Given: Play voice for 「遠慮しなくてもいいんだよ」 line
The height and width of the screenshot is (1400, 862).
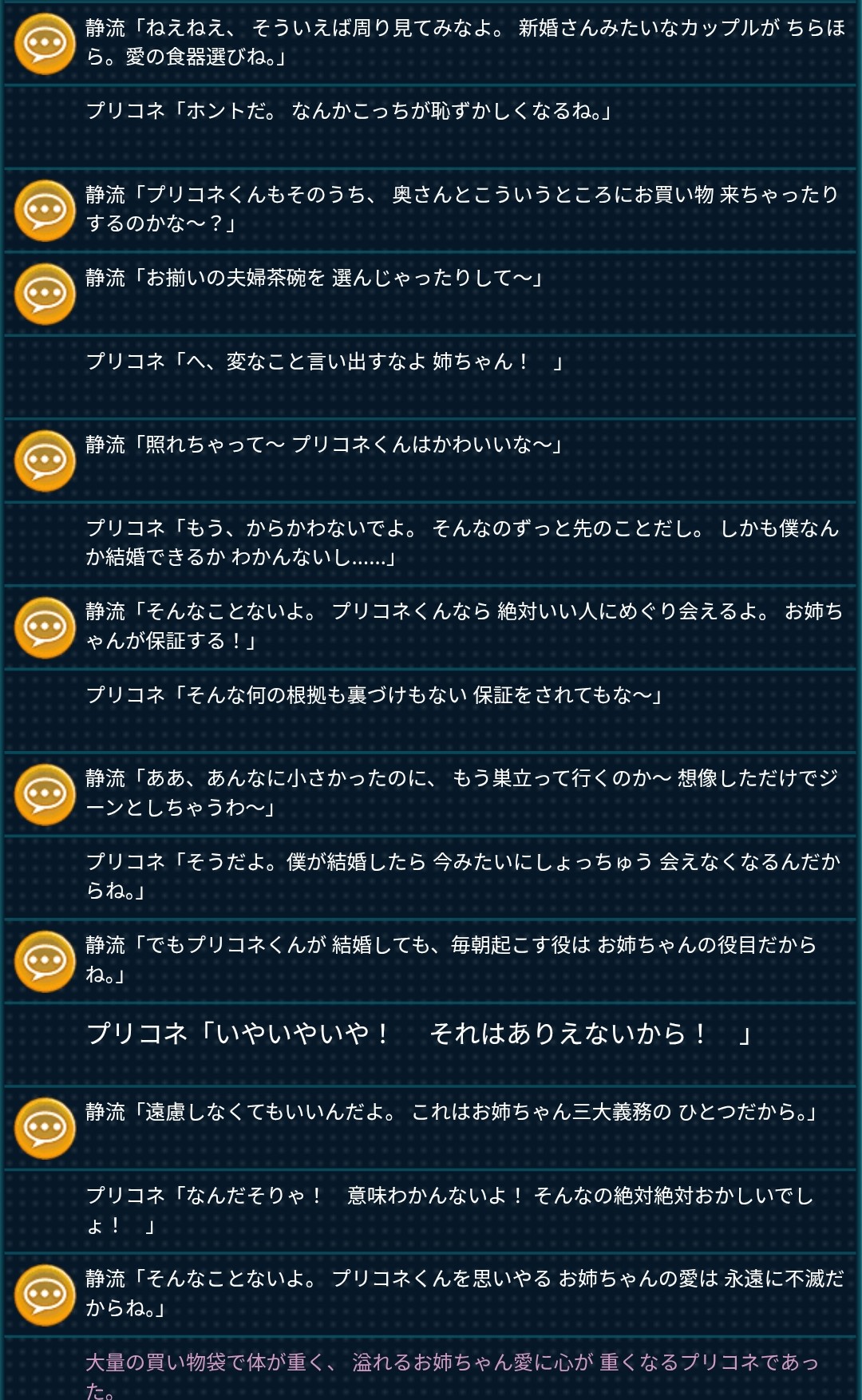Looking at the screenshot, I should point(45,1128).
